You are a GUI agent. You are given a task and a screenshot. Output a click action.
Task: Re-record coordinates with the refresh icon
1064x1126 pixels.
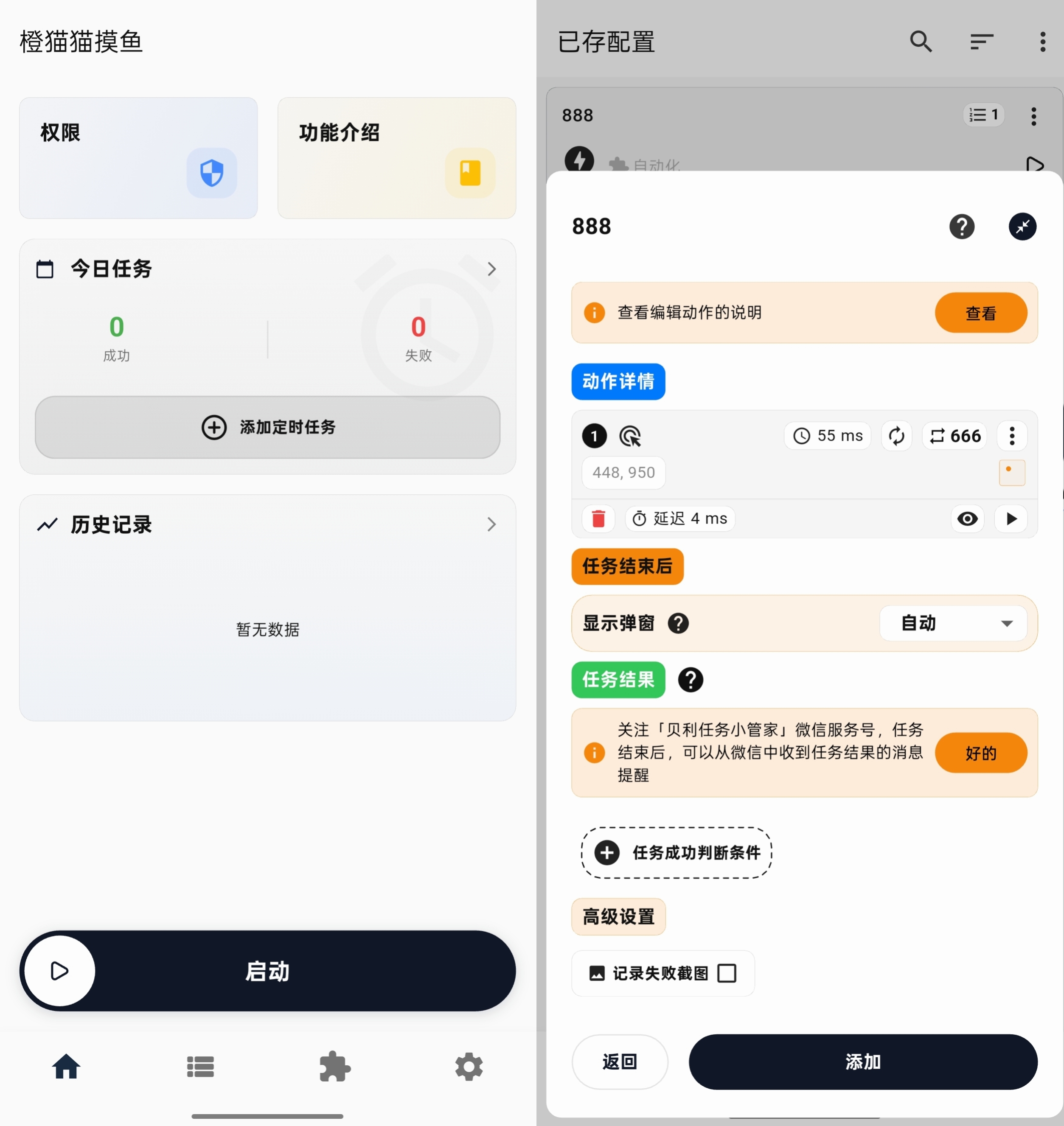[x=896, y=435]
